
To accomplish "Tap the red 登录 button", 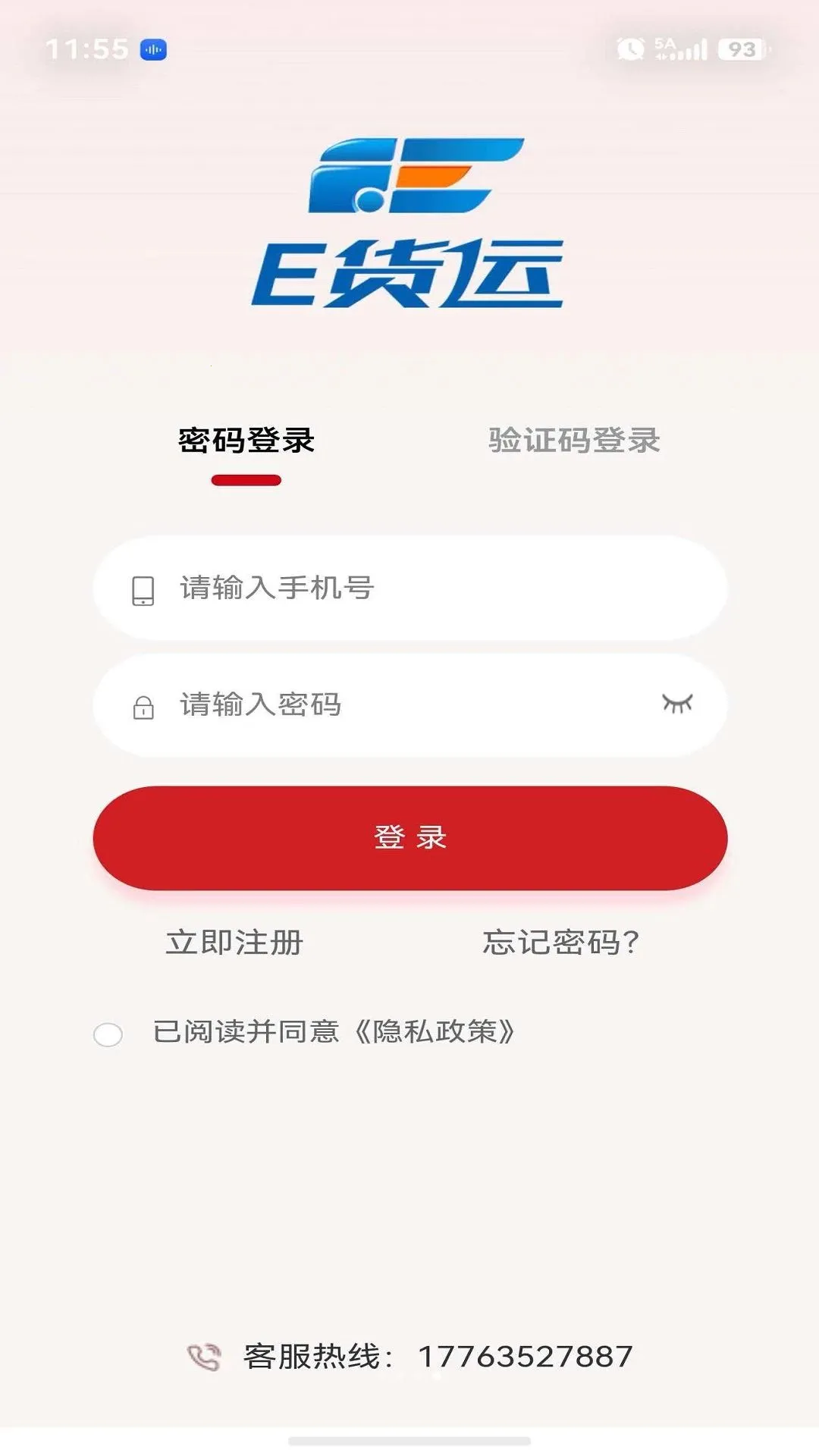I will click(x=410, y=838).
